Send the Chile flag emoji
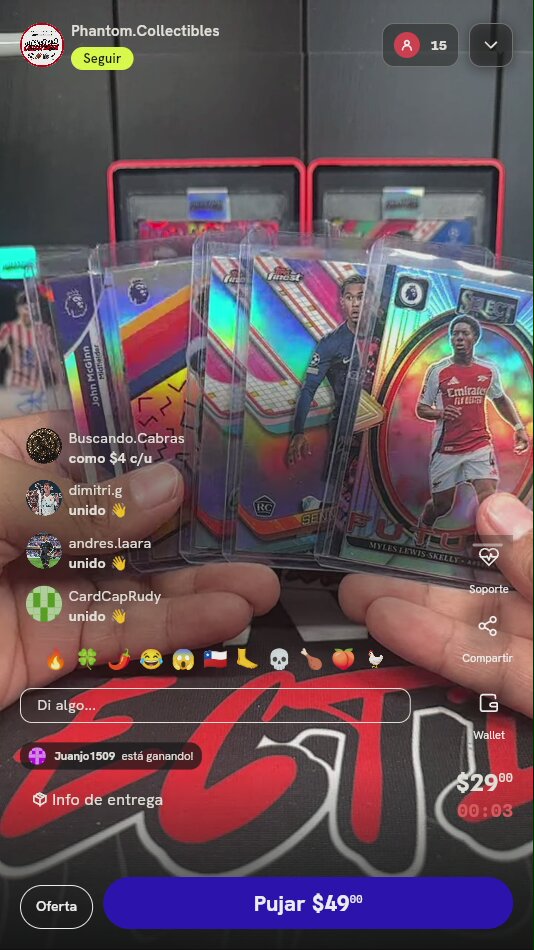534x950 pixels. coord(215,659)
